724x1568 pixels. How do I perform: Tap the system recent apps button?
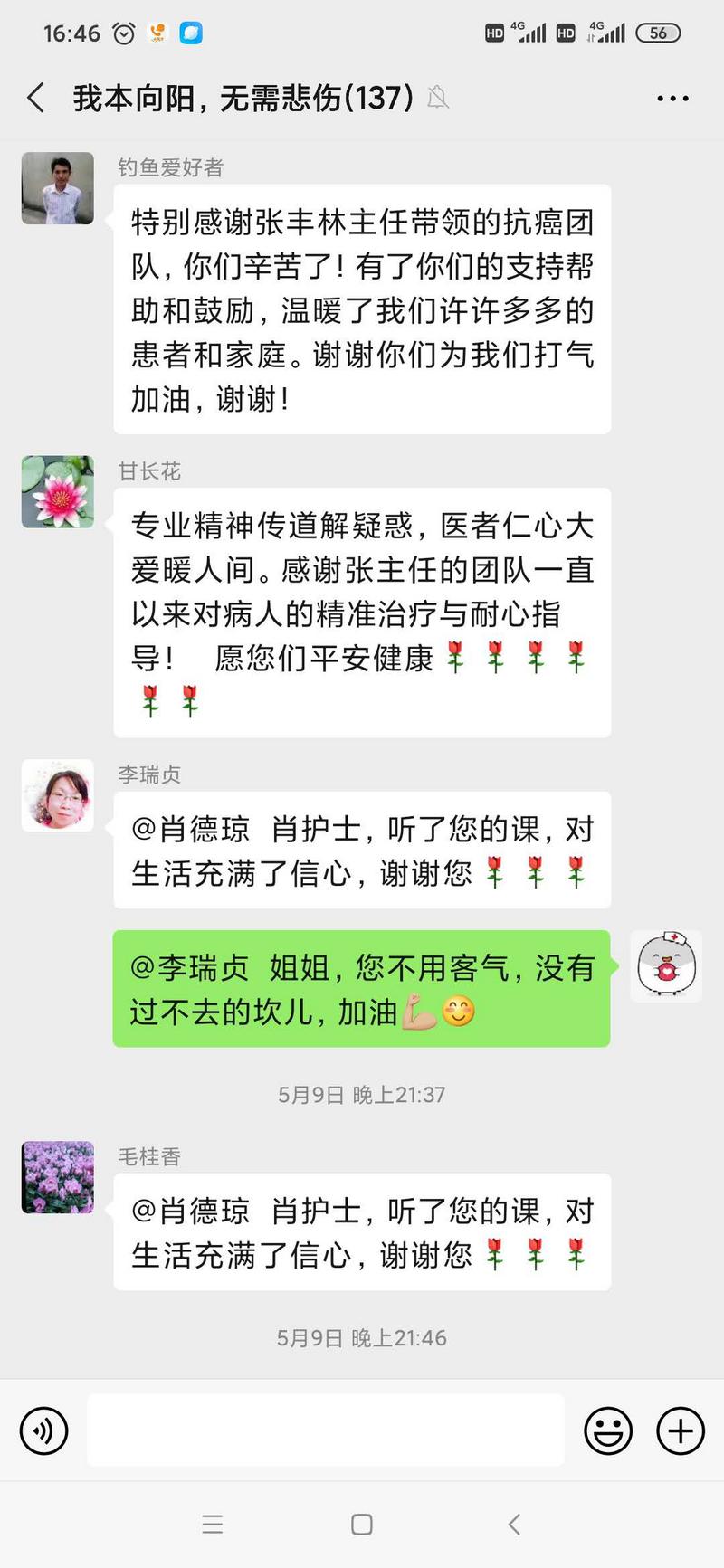click(213, 1525)
